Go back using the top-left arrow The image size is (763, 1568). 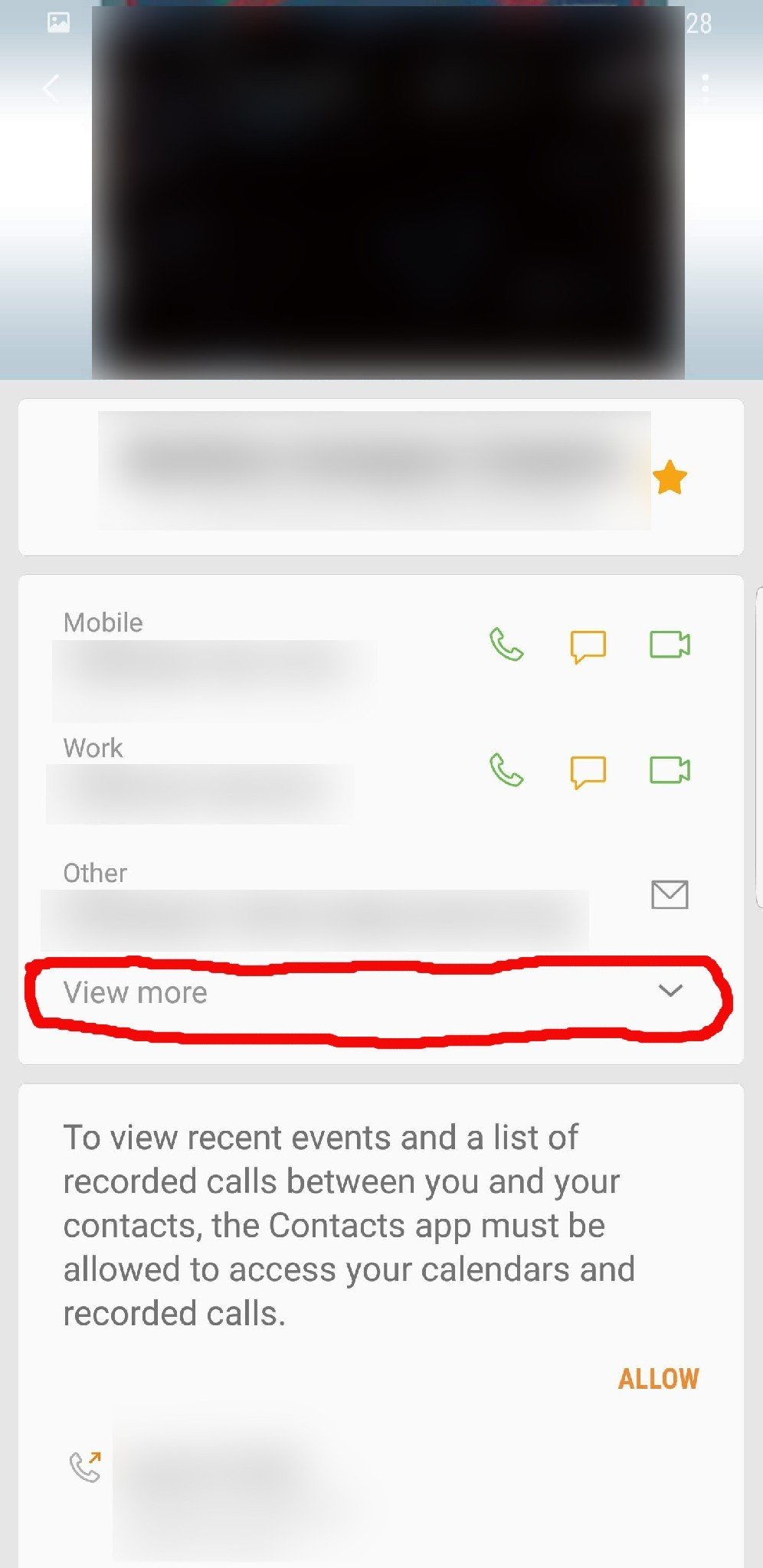(51, 88)
